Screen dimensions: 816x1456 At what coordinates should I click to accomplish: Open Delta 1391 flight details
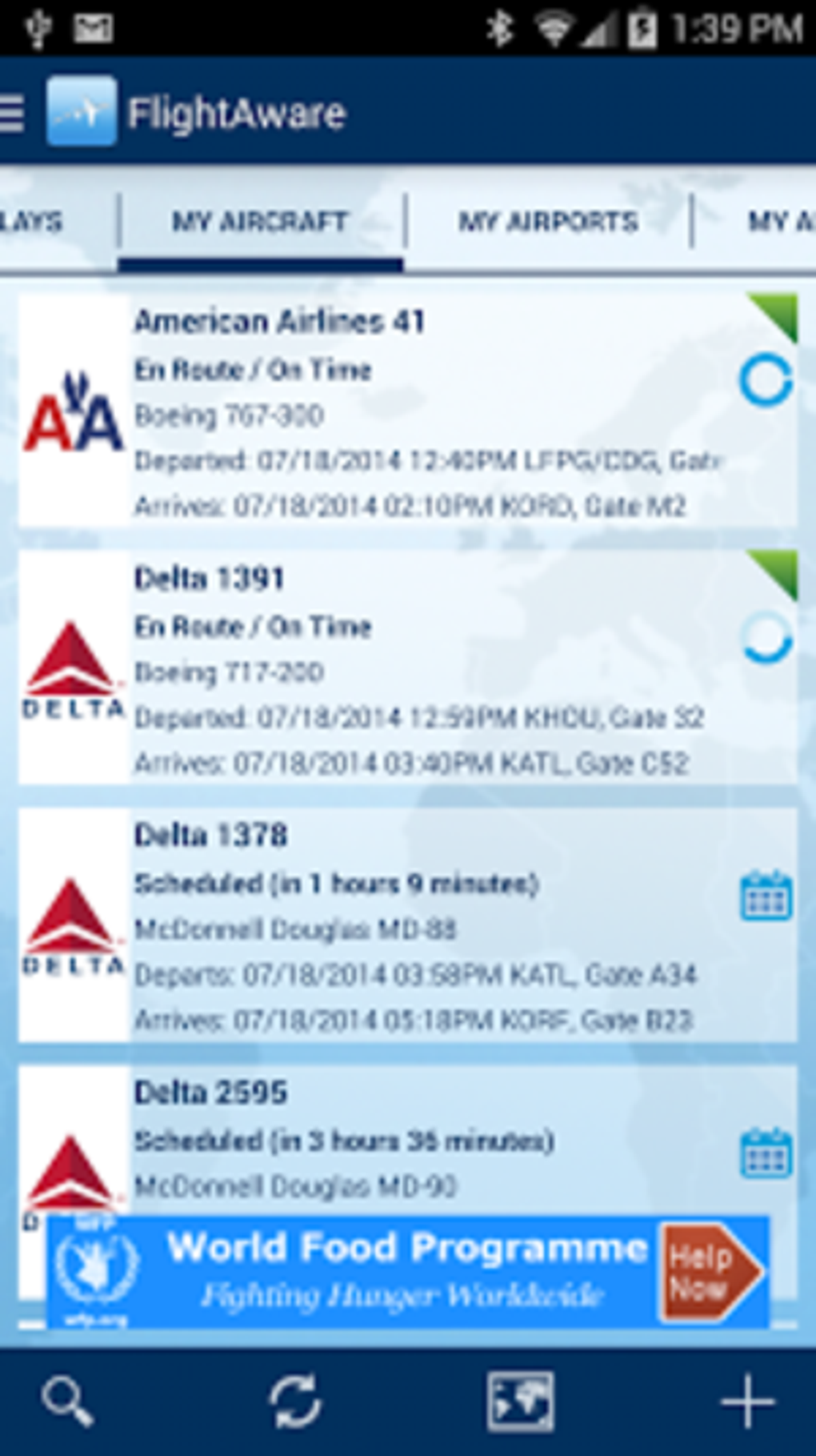[x=408, y=668]
